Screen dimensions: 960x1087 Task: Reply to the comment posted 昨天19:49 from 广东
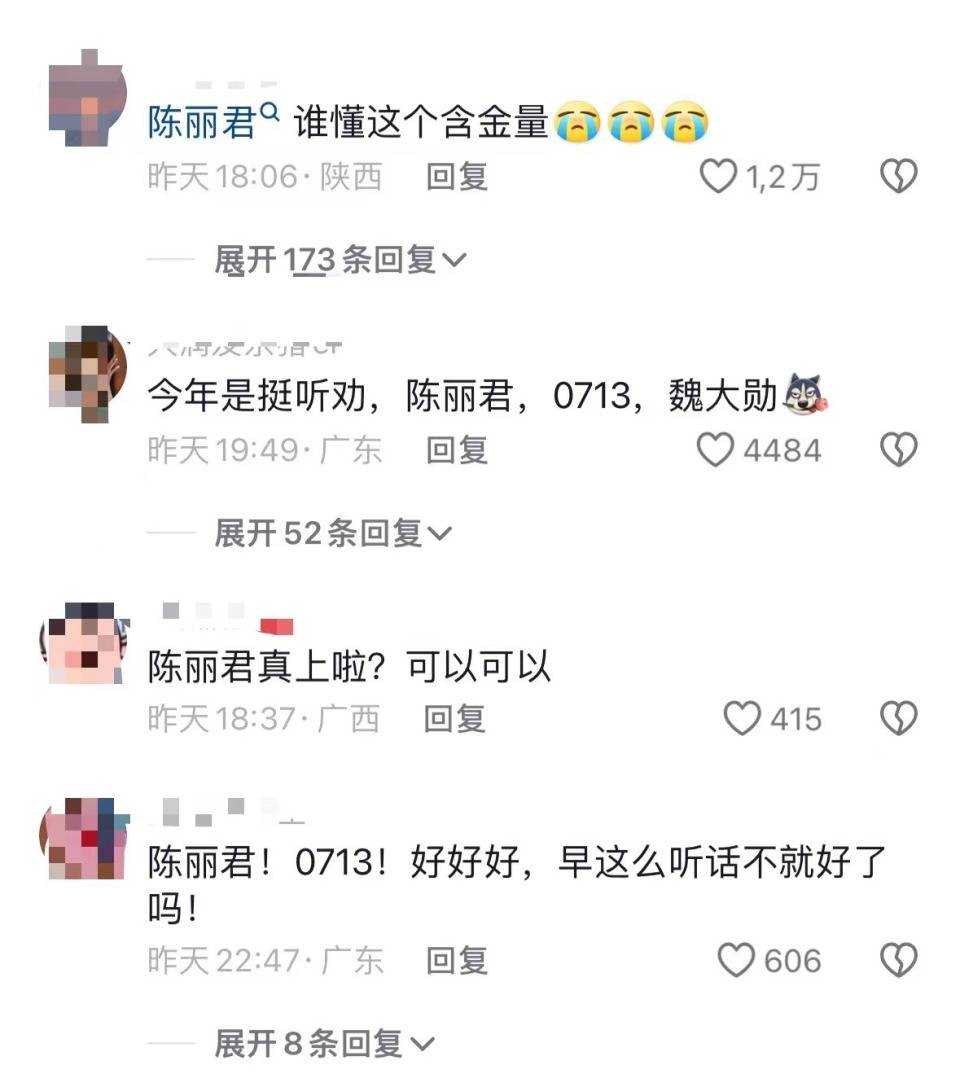[457, 450]
